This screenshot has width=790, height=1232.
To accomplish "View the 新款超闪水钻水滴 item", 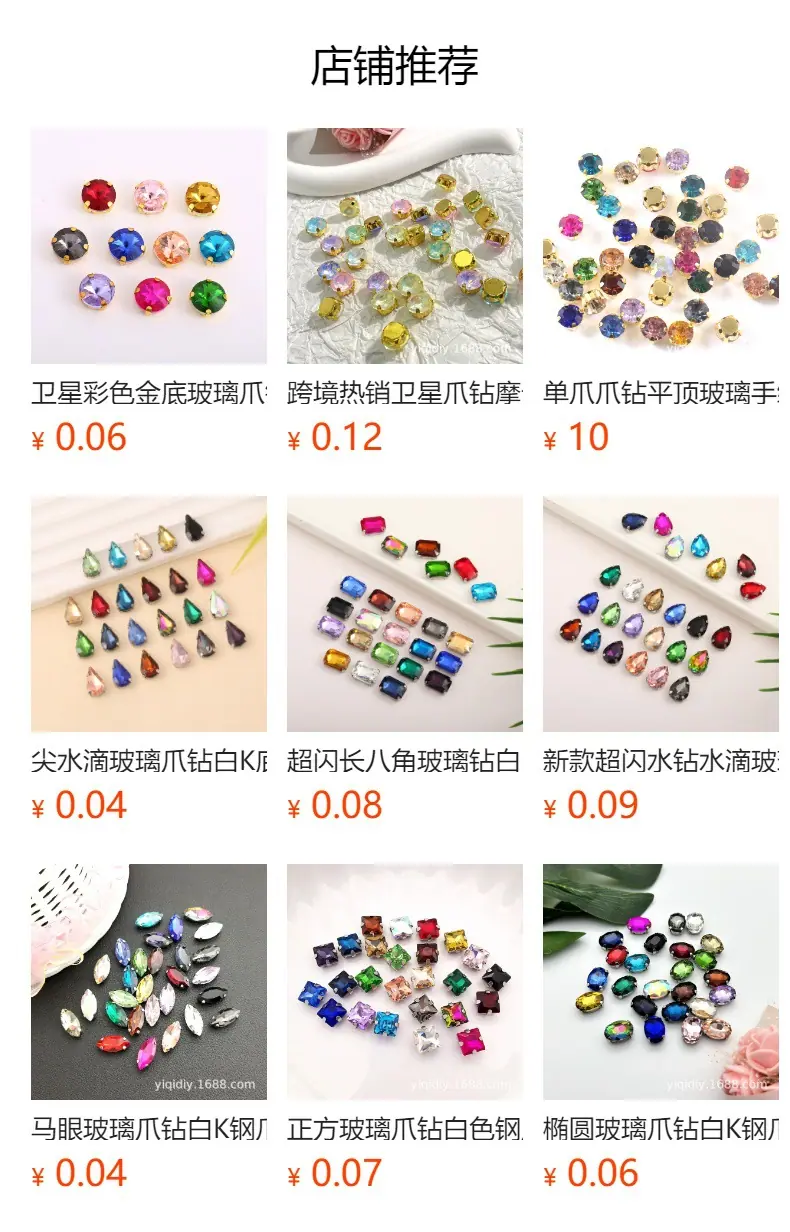I will (661, 659).
